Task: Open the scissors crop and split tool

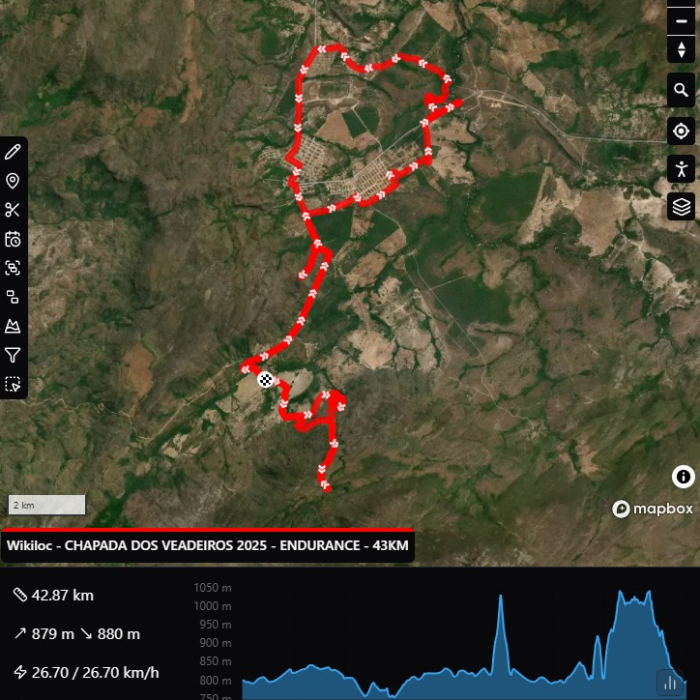Action: (x=13, y=210)
